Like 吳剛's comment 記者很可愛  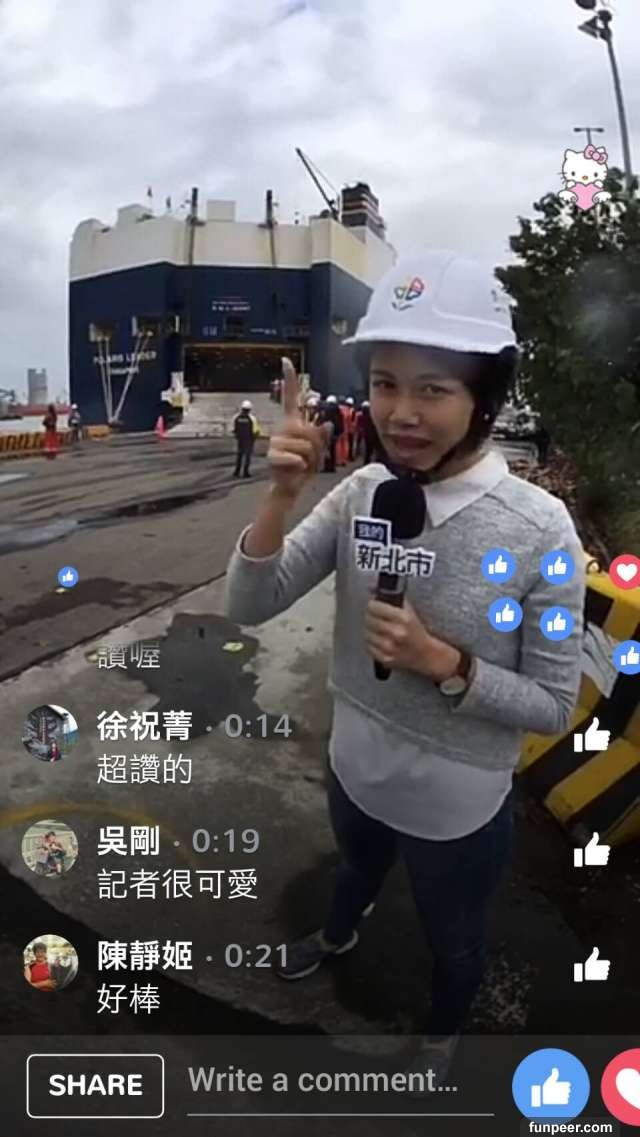(x=592, y=850)
